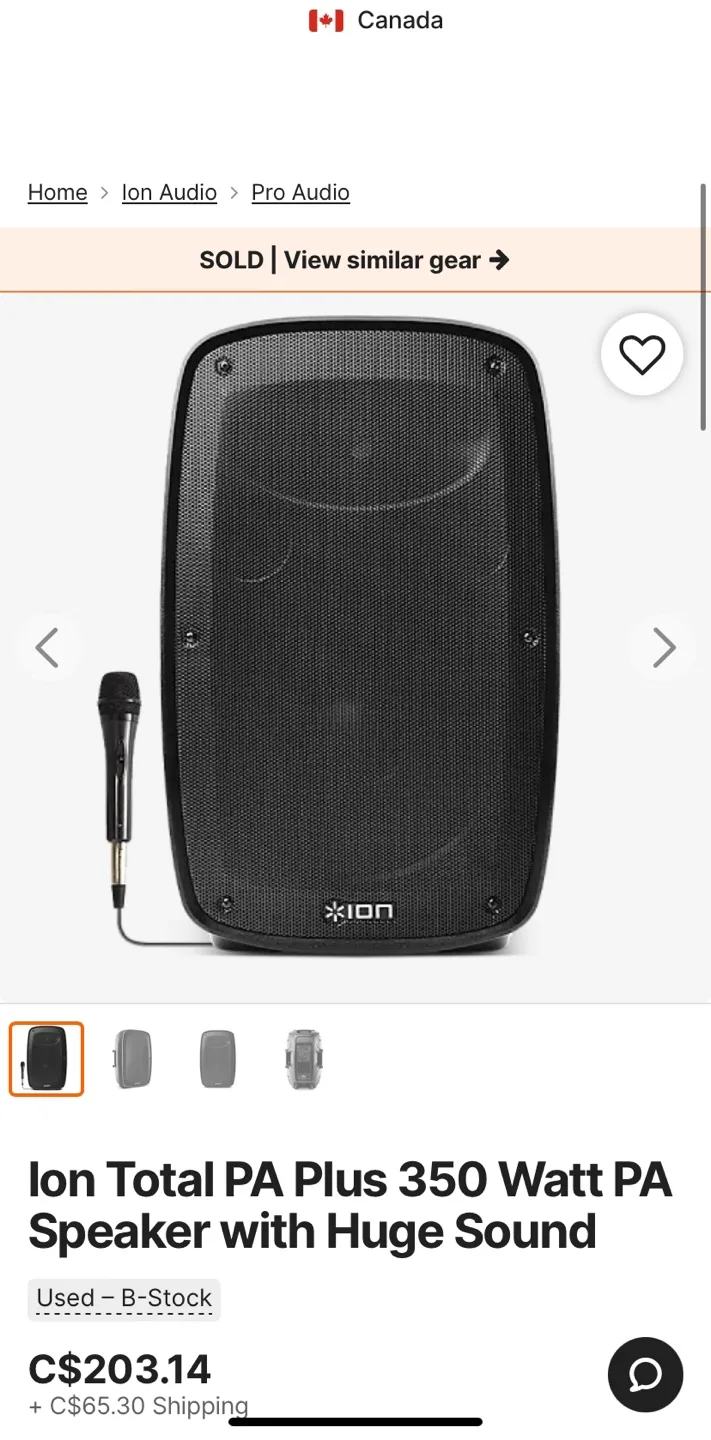Change region from Canada
The width and height of the screenshot is (711, 1440).
coord(376,20)
